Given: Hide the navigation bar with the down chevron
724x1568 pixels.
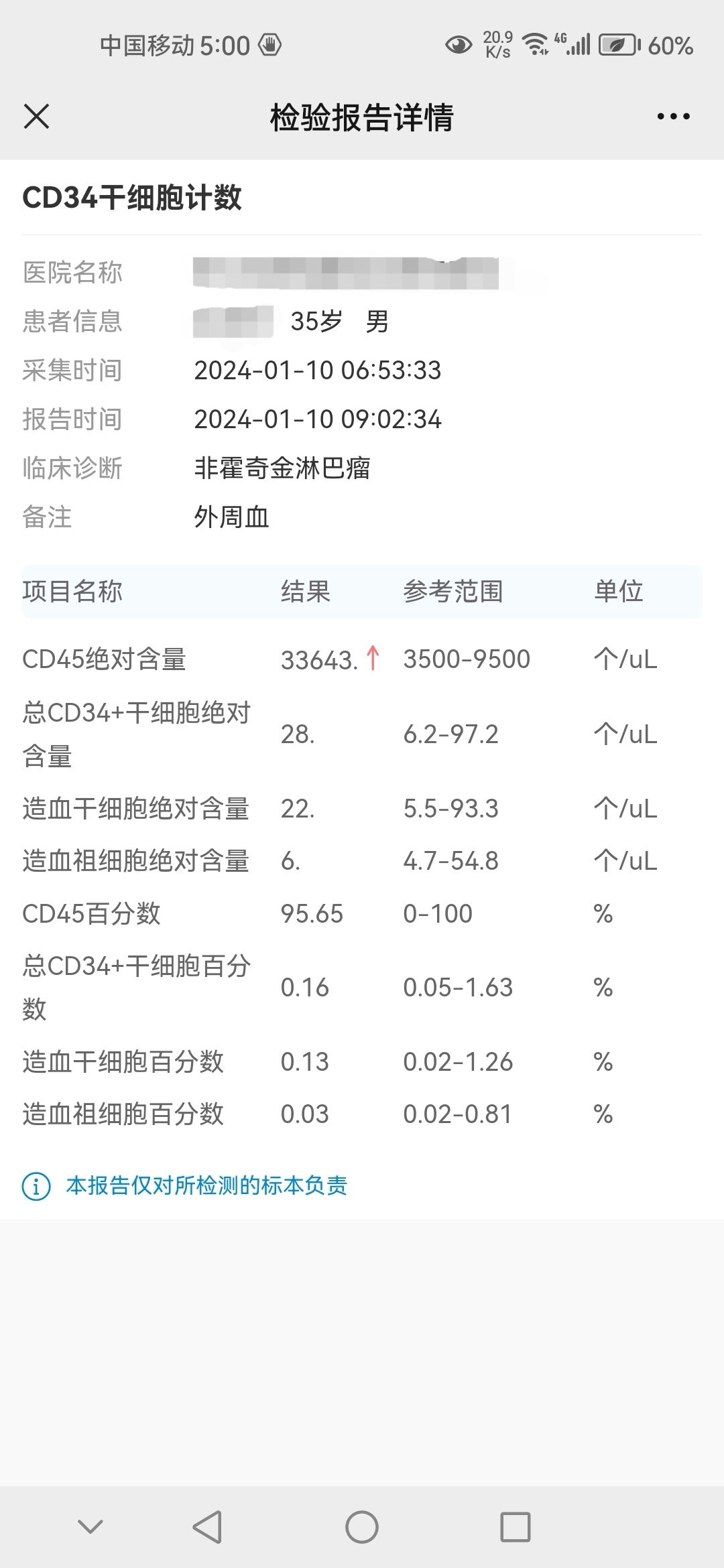Looking at the screenshot, I should (90, 1526).
